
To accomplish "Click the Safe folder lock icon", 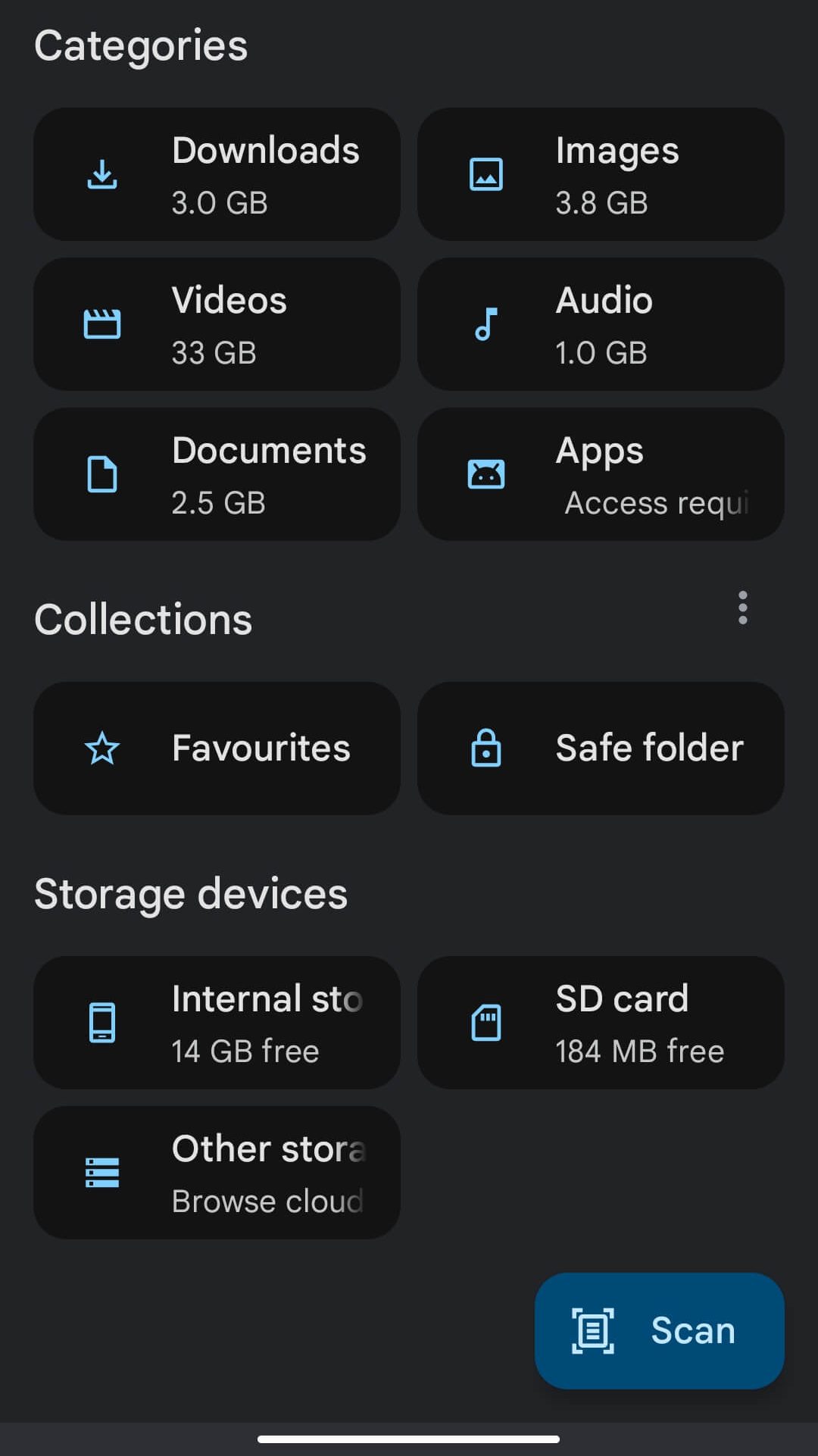I will click(x=487, y=748).
